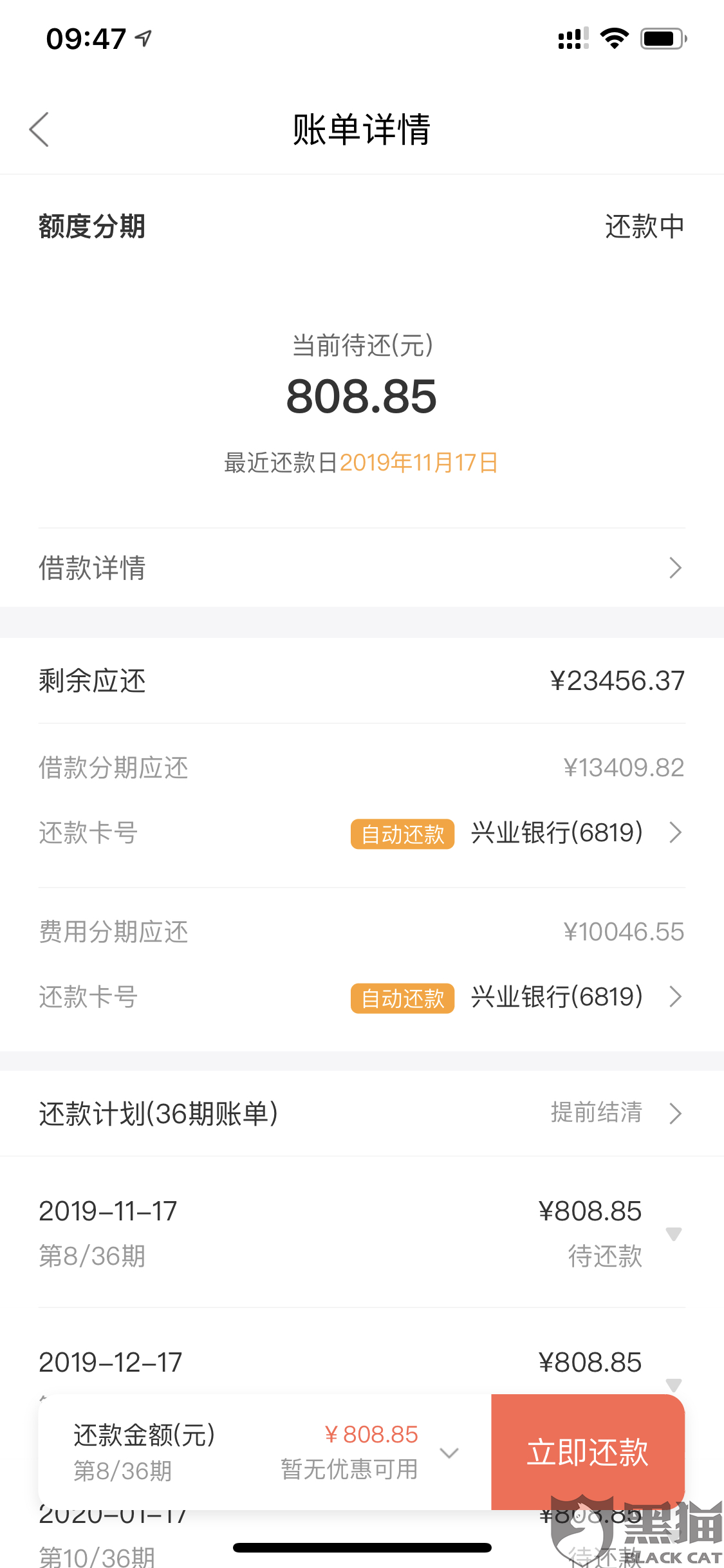The width and height of the screenshot is (724, 1568).
Task: Expand the 2019-12-17 installment details
Action: [673, 1383]
